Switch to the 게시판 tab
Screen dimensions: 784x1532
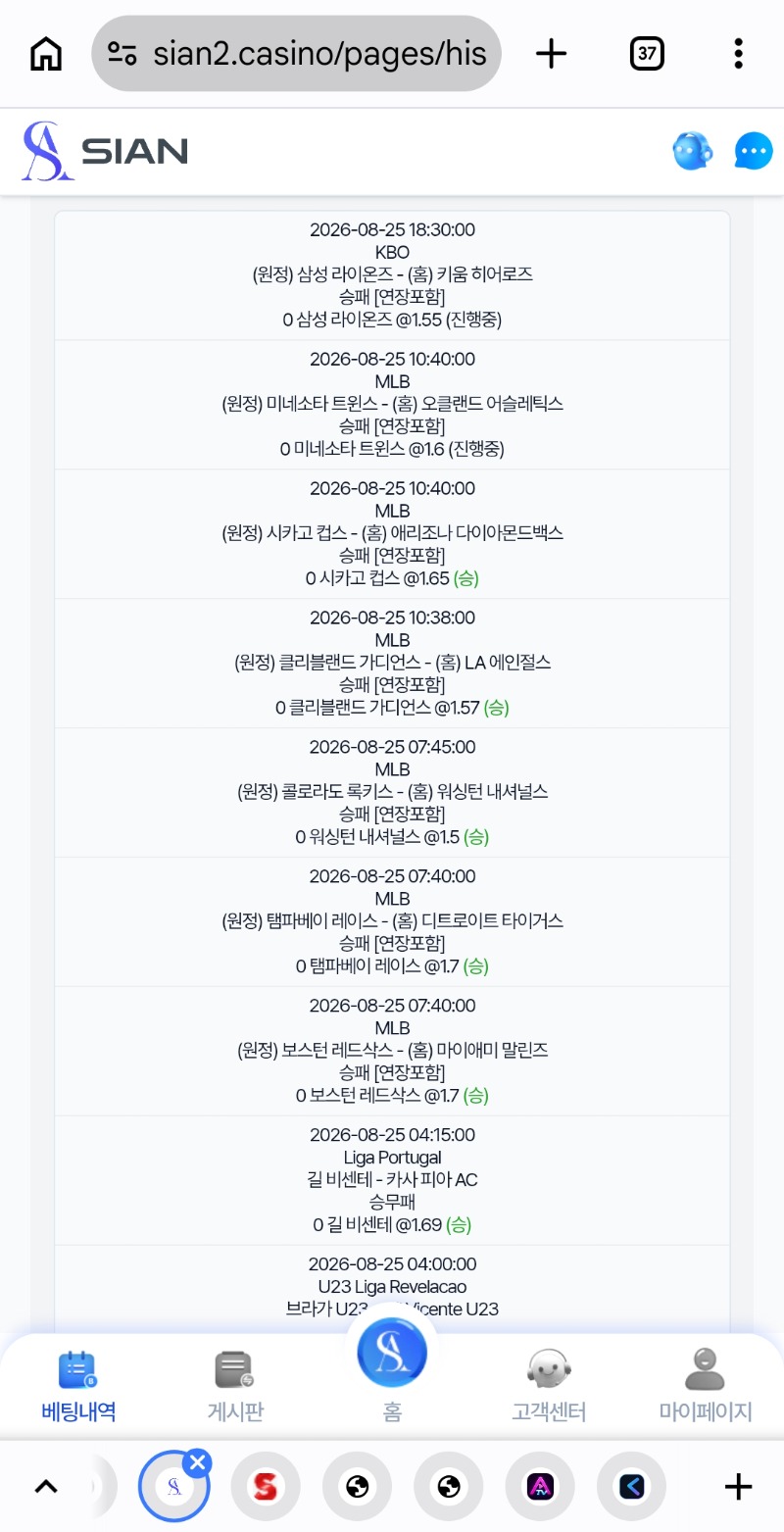[x=235, y=1387]
